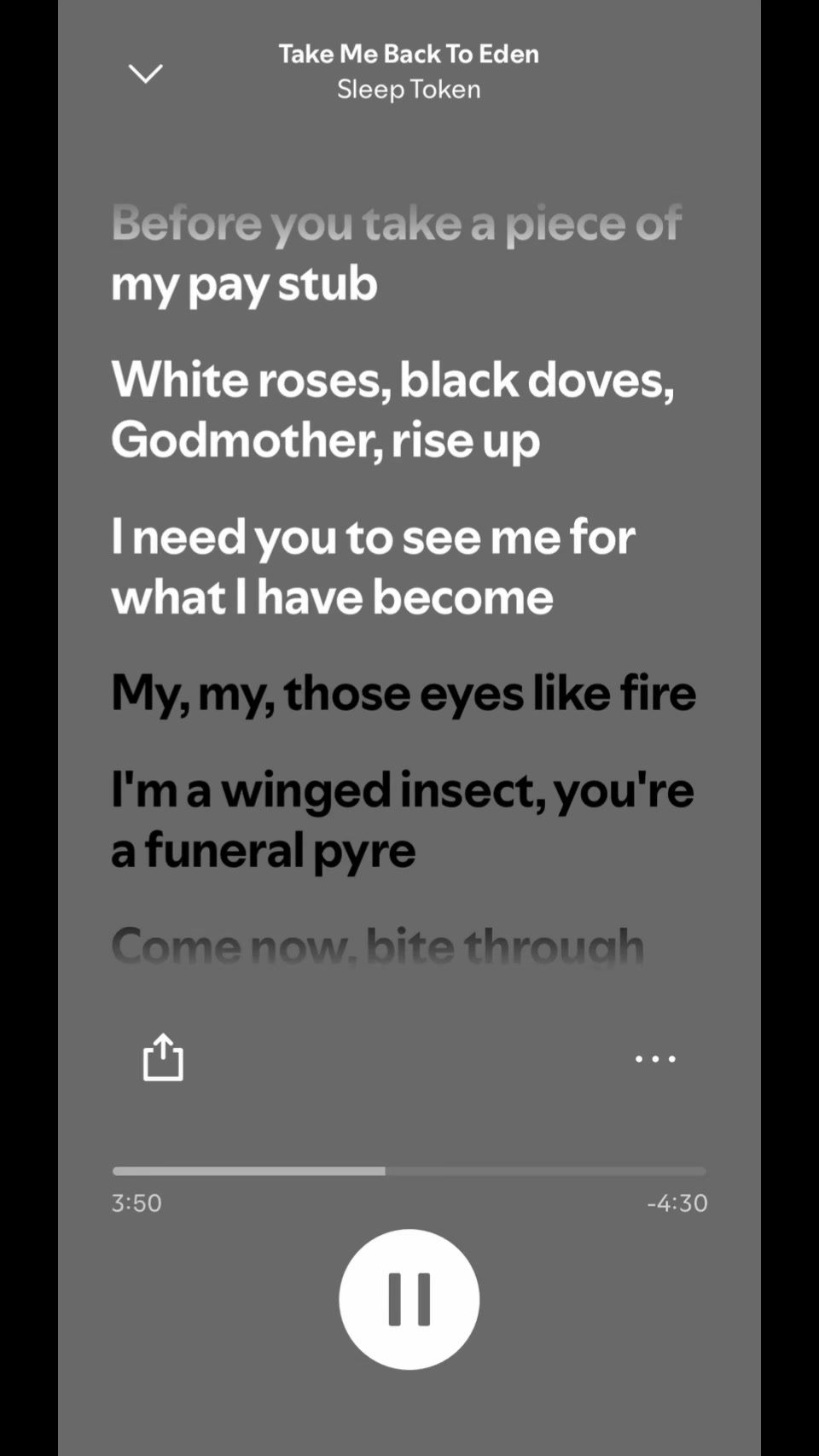Open the three-dot more options menu

pyautogui.click(x=655, y=1058)
